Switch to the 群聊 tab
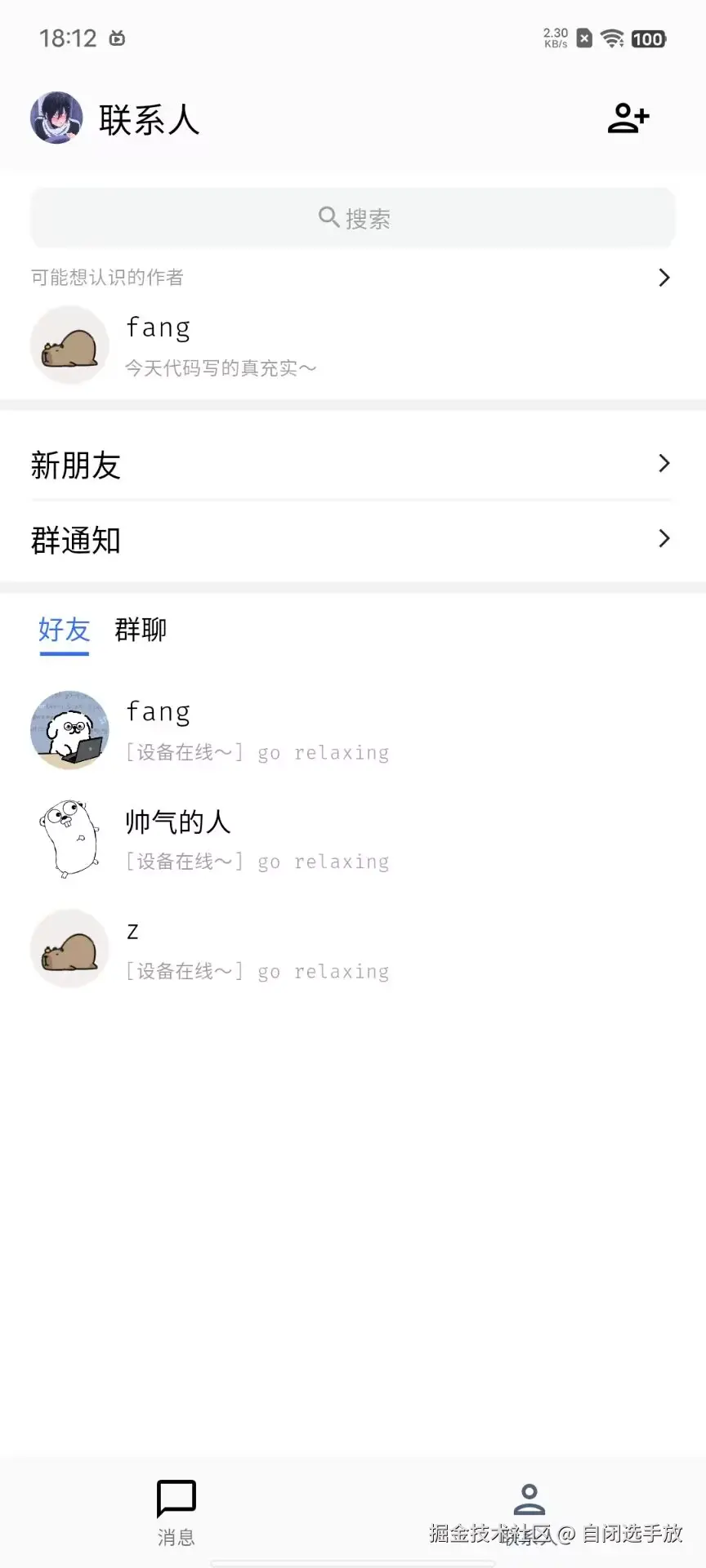 pos(141,630)
